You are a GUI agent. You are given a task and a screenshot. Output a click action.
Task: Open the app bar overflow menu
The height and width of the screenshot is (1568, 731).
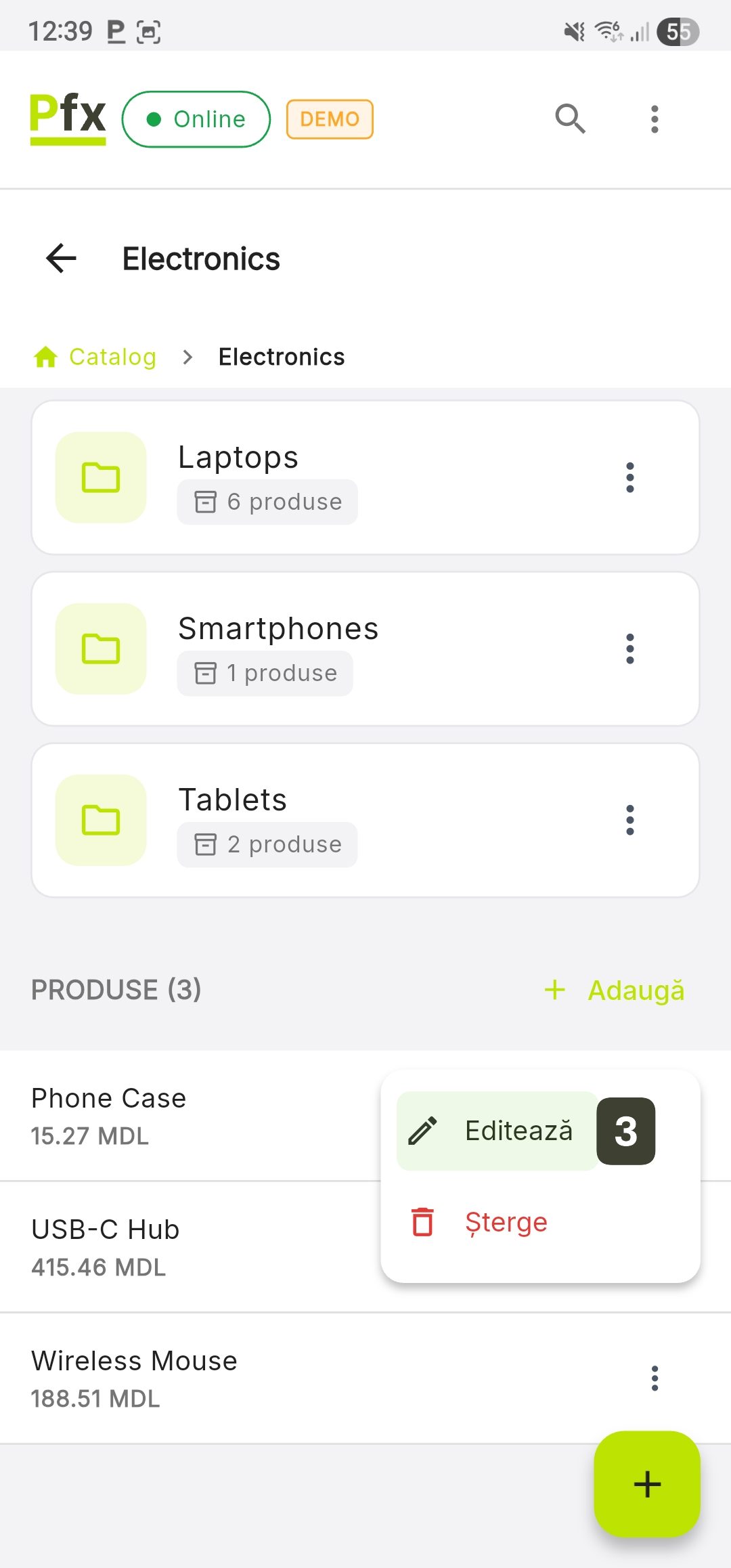[x=654, y=119]
